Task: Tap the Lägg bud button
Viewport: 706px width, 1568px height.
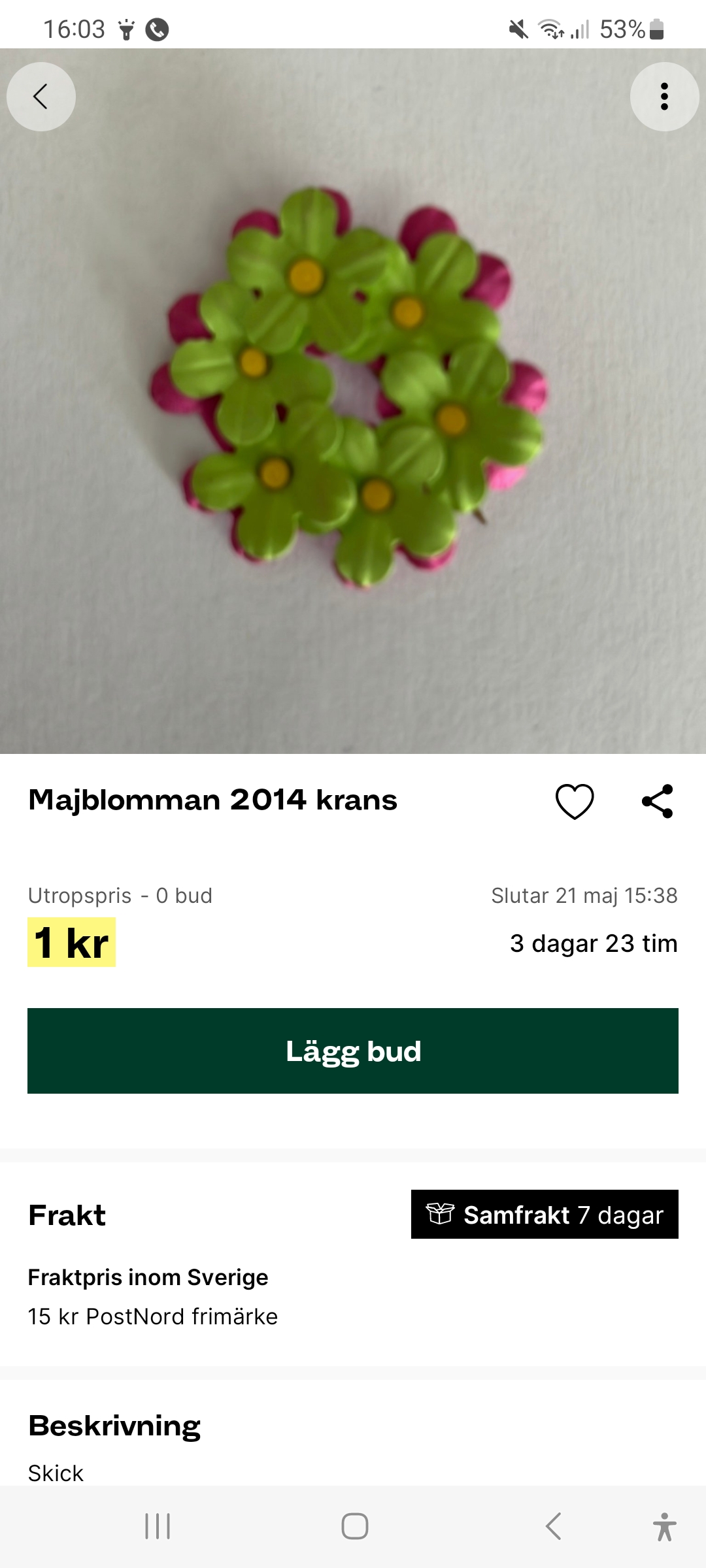Action: pyautogui.click(x=353, y=1051)
